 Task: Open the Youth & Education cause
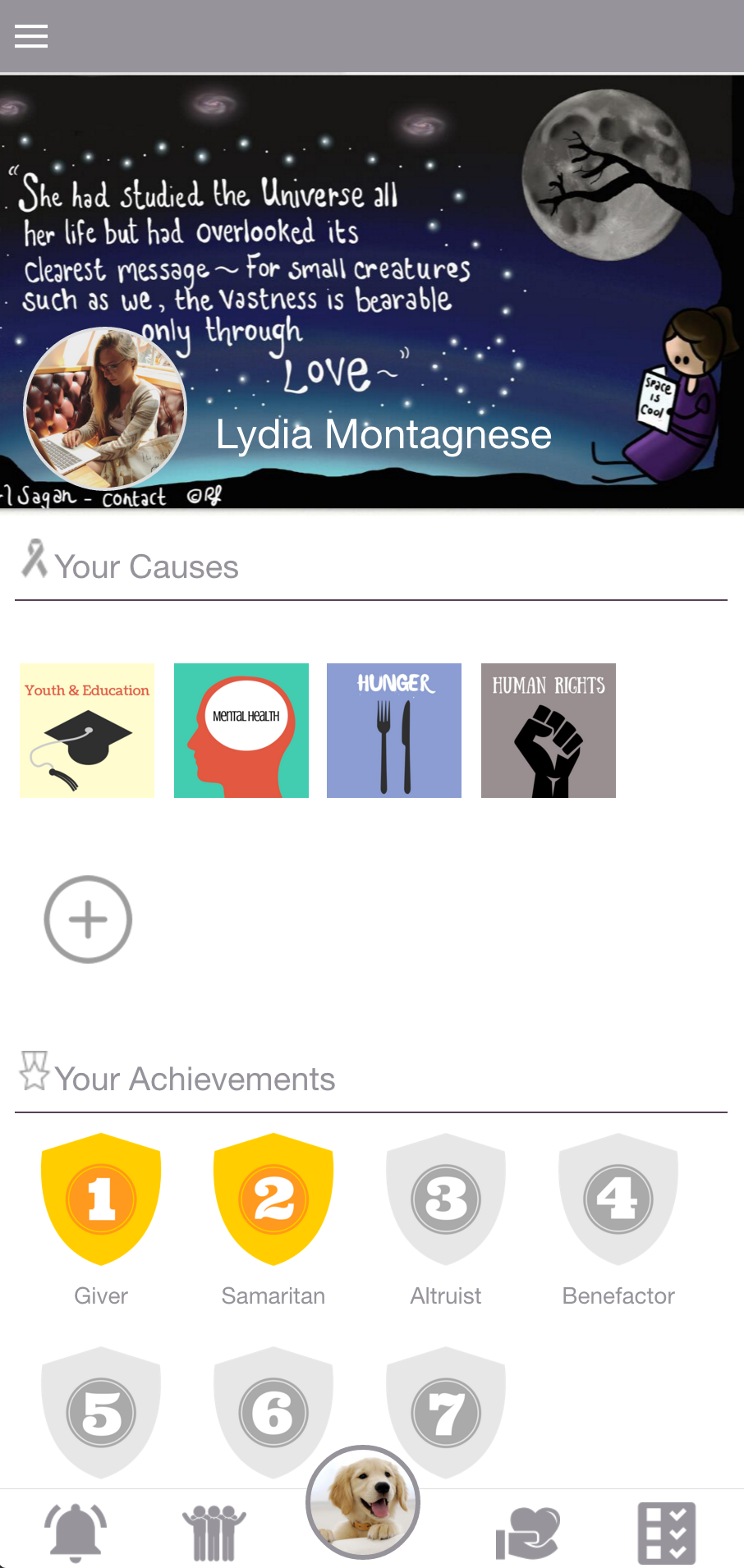(x=87, y=730)
